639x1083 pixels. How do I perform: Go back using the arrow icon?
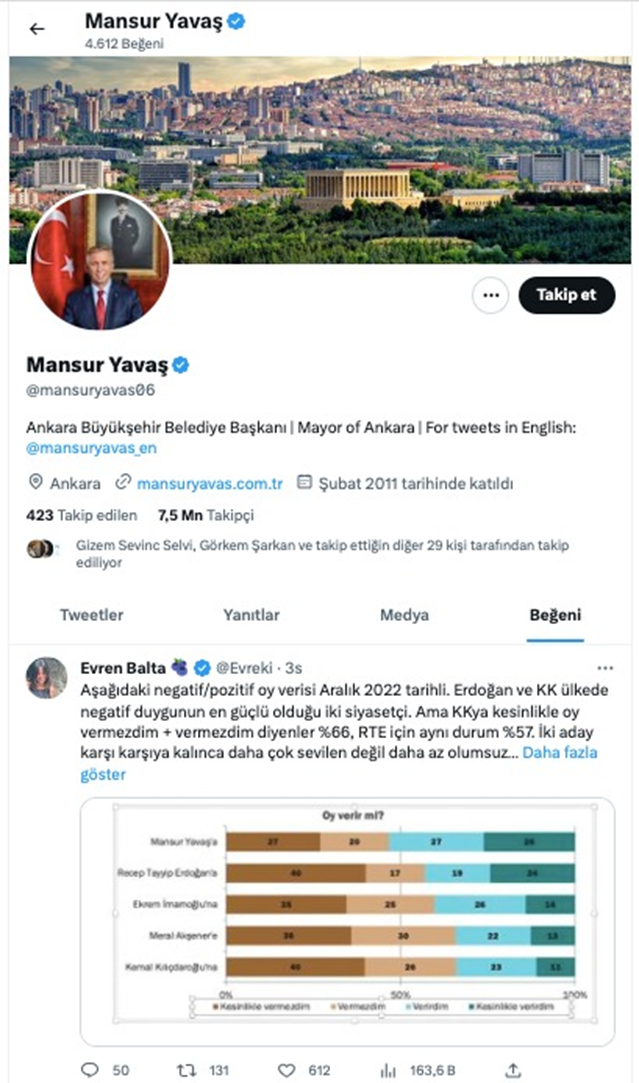click(x=37, y=29)
